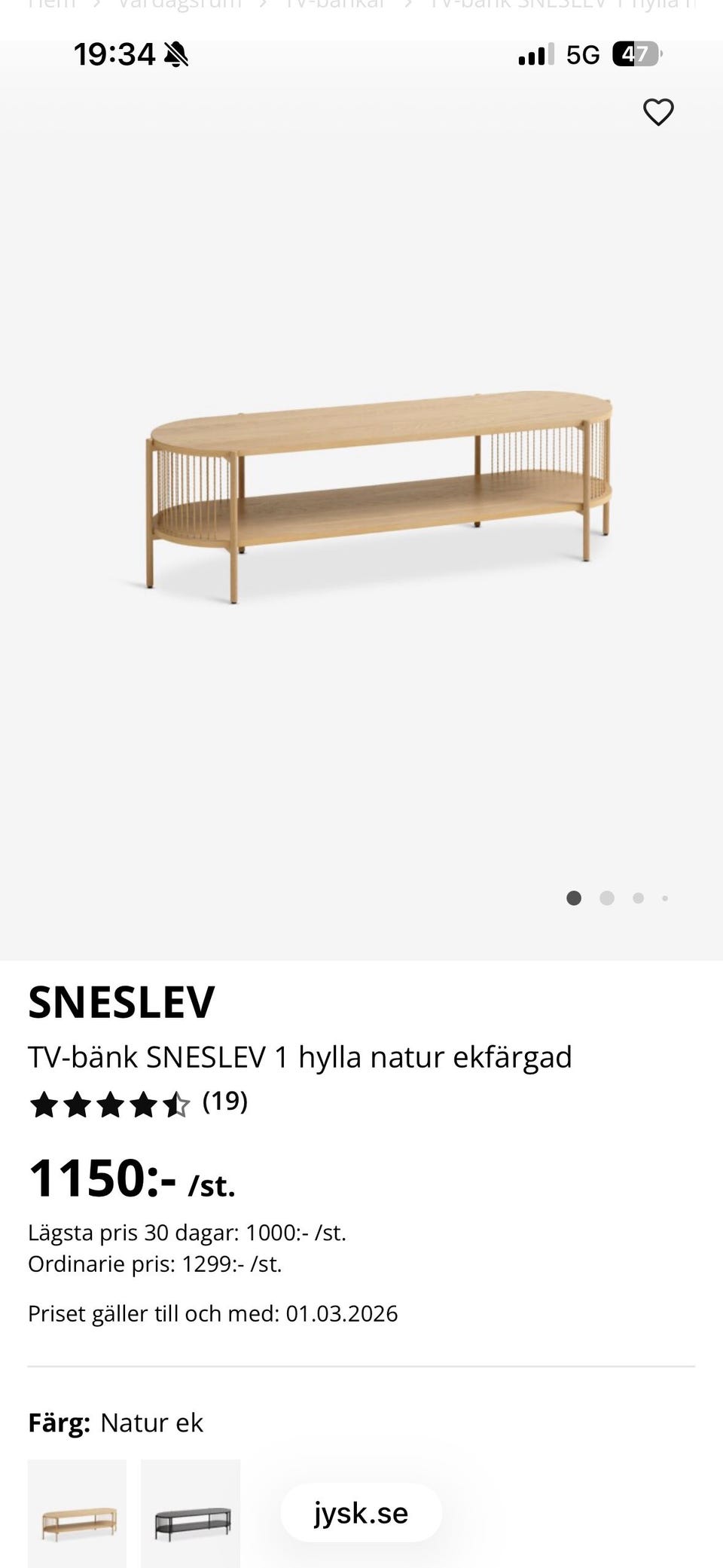The image size is (723, 1568).
Task: Open the jysk.se site button
Action: tap(359, 1512)
